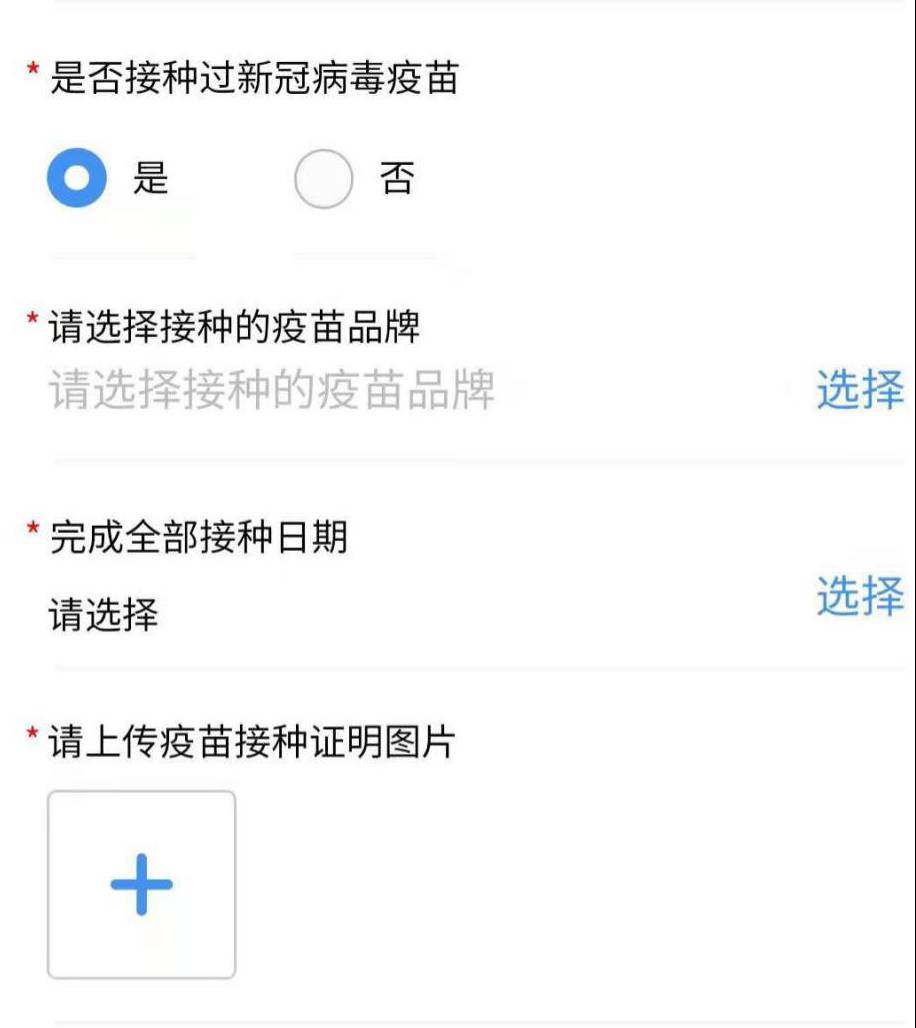Toggle the filled blue radio option
The height and width of the screenshot is (1028, 916).
coord(75,177)
